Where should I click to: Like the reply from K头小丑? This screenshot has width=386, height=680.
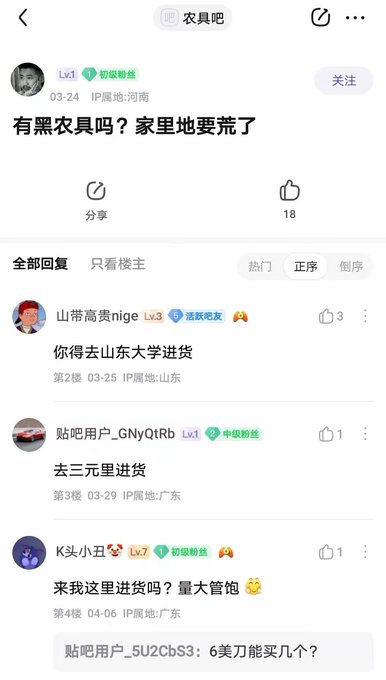330,552
